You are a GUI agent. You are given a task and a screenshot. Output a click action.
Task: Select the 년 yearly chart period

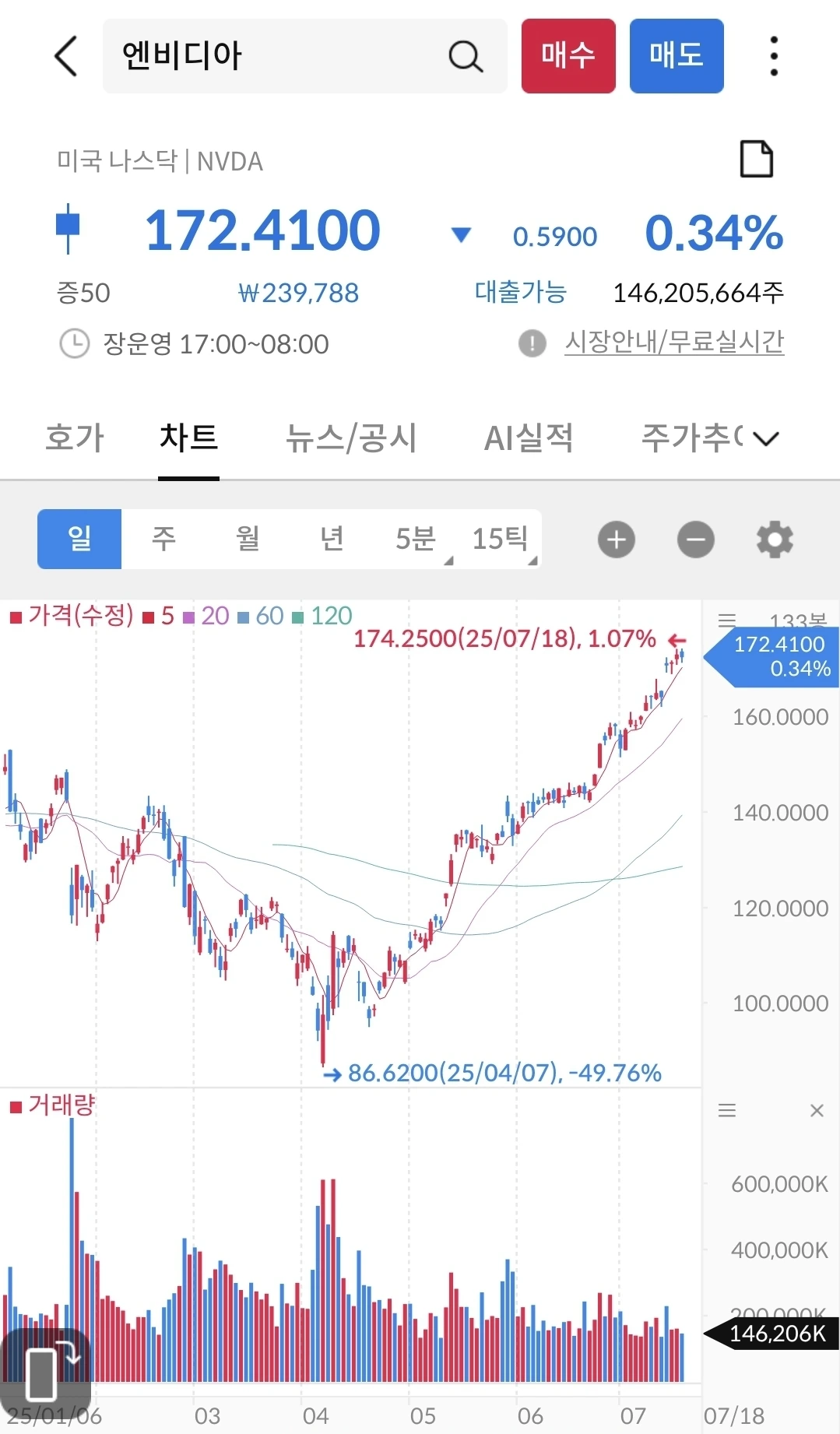332,539
